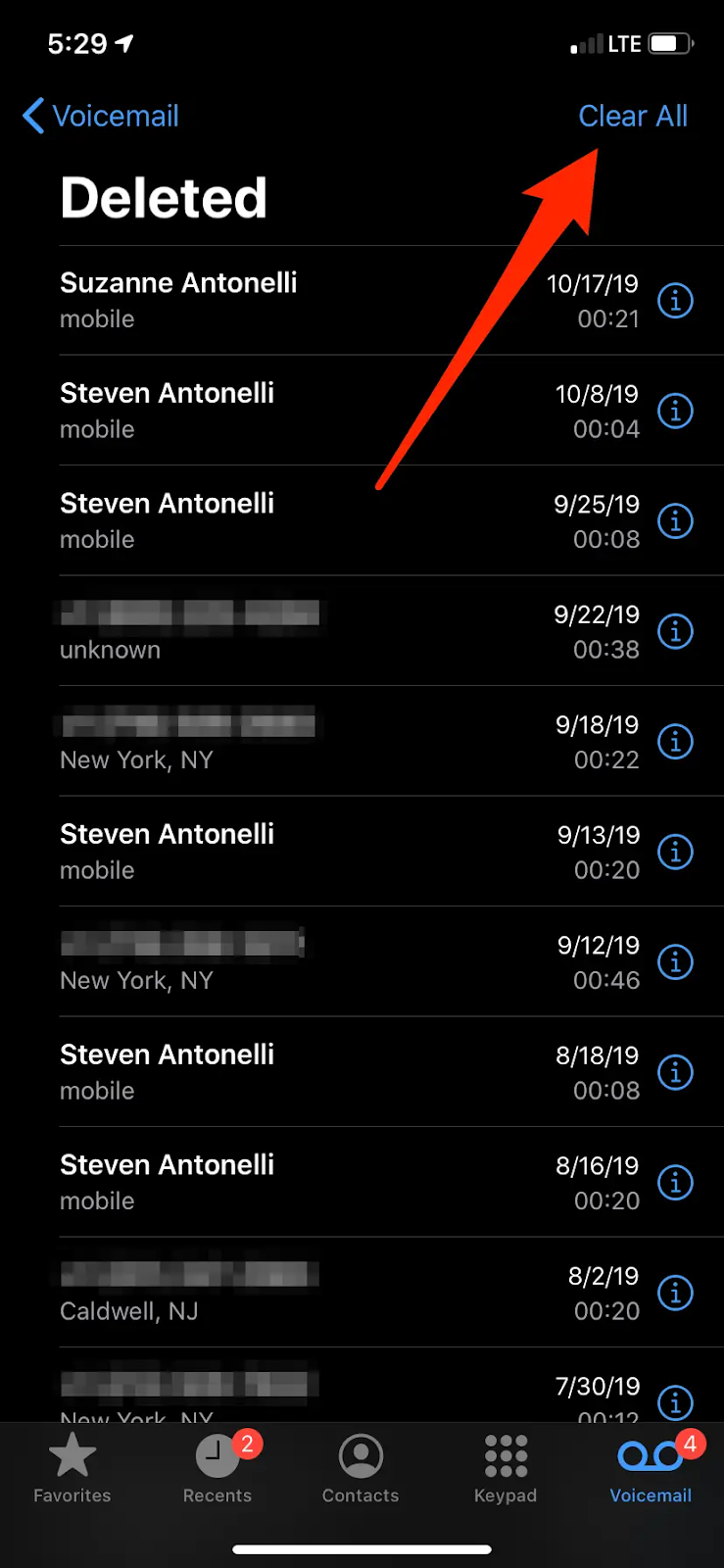Open Steven Antonelli's voicemail from 8/16/19
The width and height of the screenshot is (724, 1568).
[x=294, y=1182]
